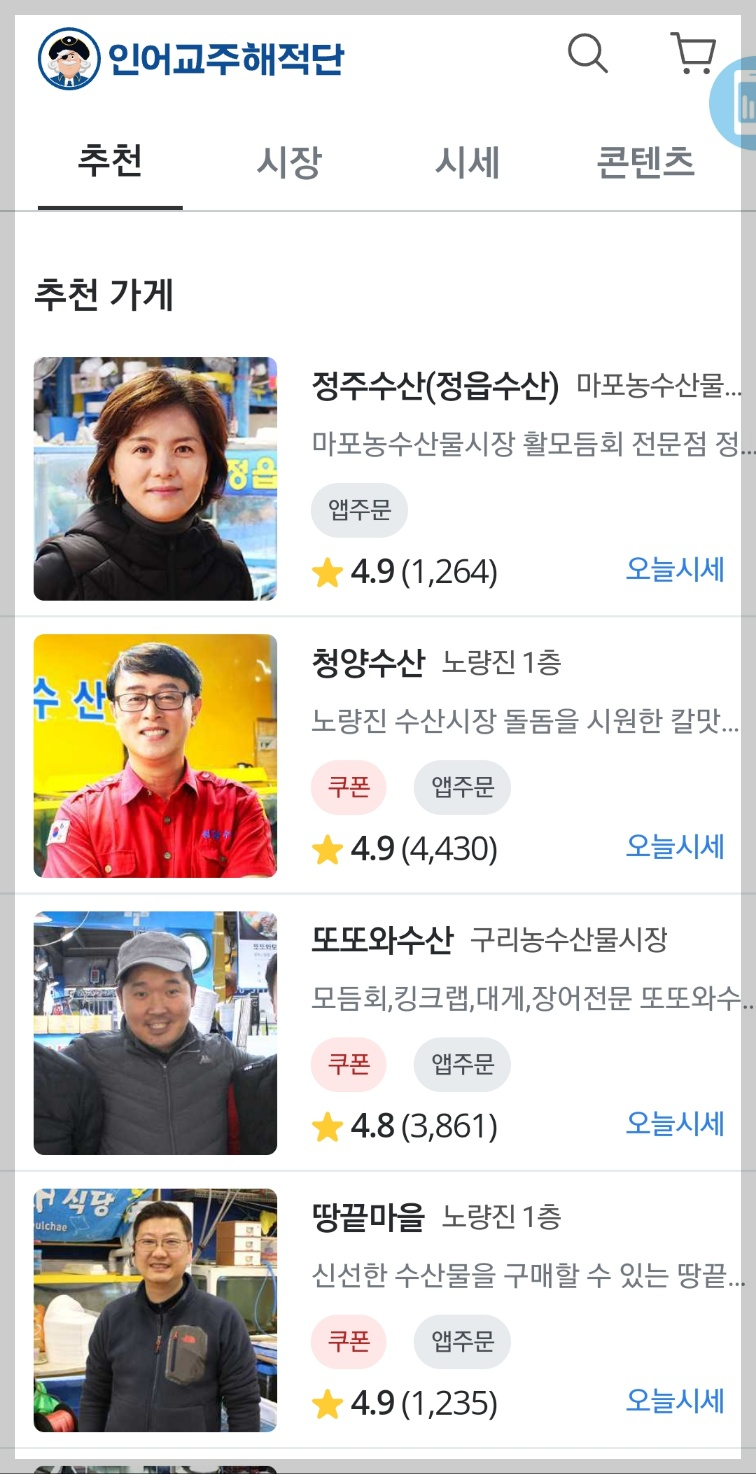Open the 땅끝마을 shop photo
The height and width of the screenshot is (1474, 756).
point(155,1310)
